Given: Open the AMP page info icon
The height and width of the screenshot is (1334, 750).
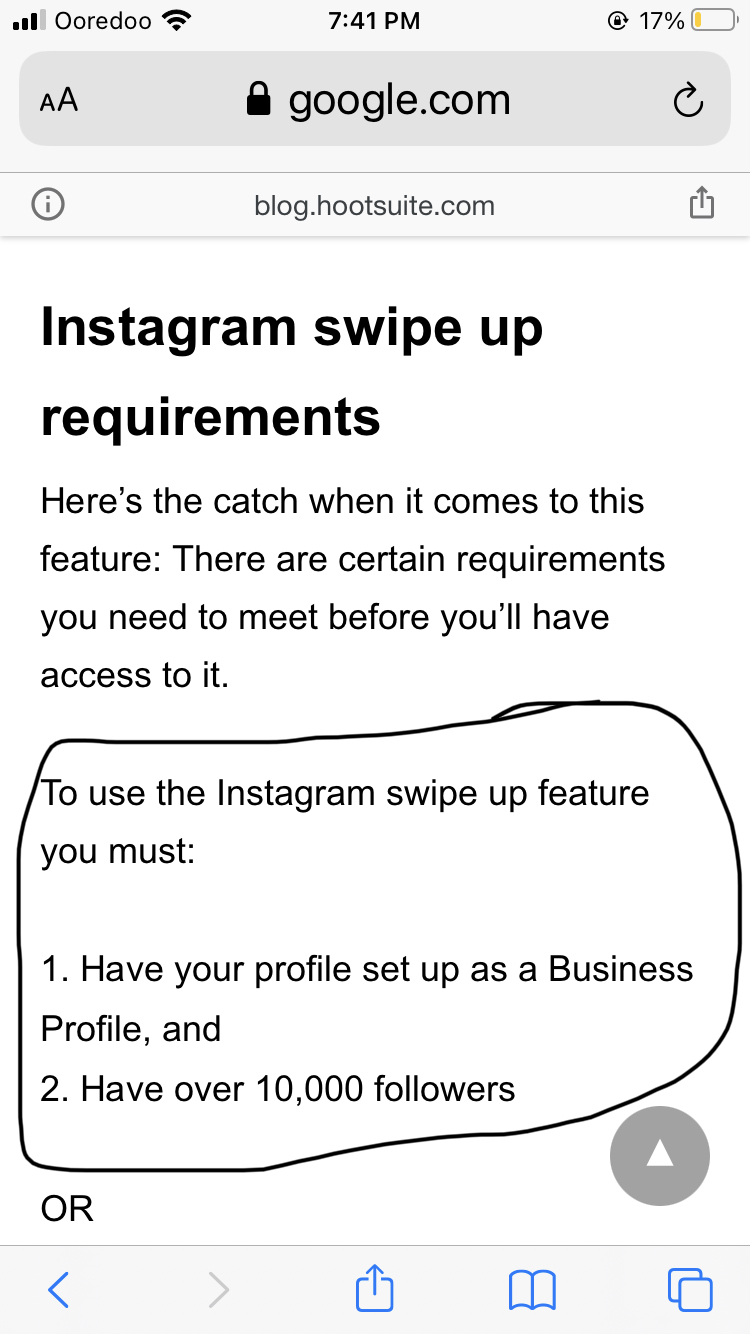Looking at the screenshot, I should pos(48,205).
